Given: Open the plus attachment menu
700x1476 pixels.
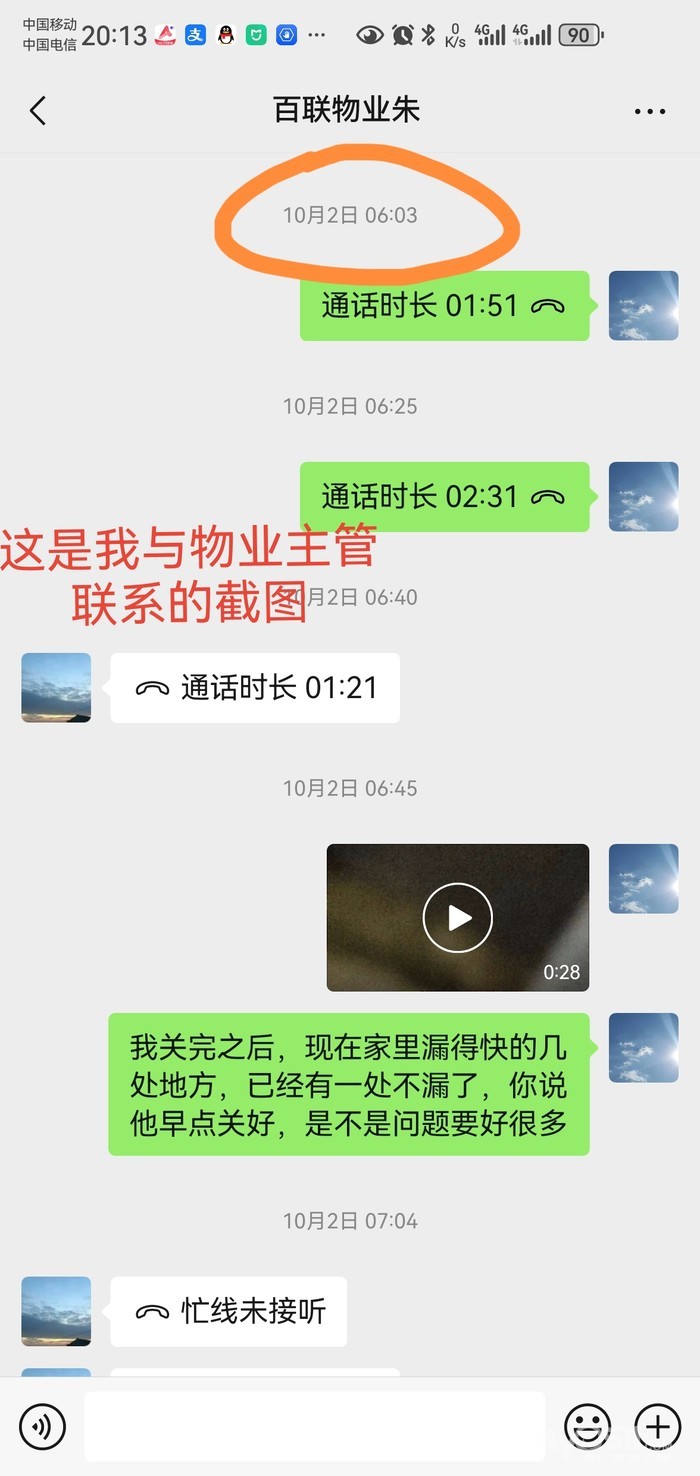Looking at the screenshot, I should coord(657,1426).
